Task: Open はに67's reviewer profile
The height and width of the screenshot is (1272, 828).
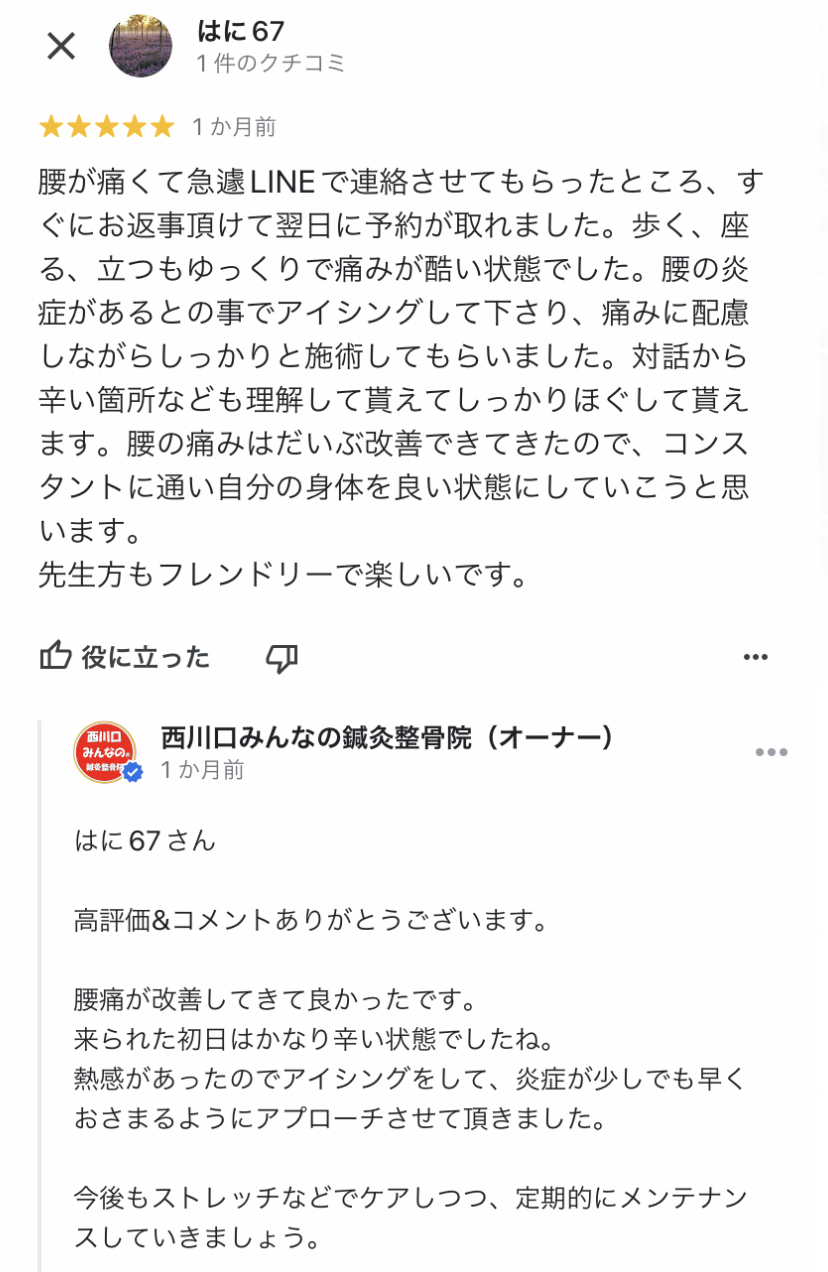Action: pyautogui.click(x=140, y=46)
